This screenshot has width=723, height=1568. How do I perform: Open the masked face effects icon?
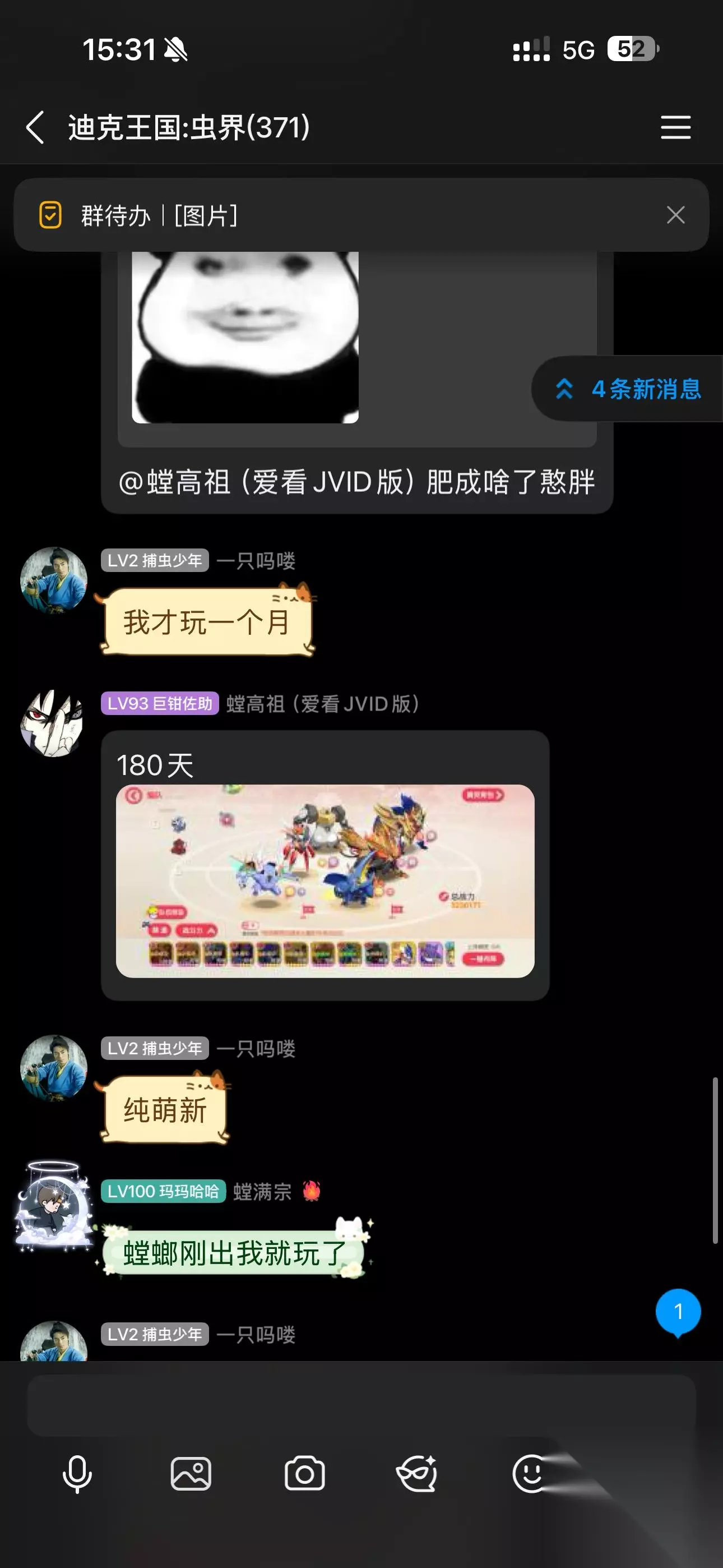pyautogui.click(x=417, y=1474)
